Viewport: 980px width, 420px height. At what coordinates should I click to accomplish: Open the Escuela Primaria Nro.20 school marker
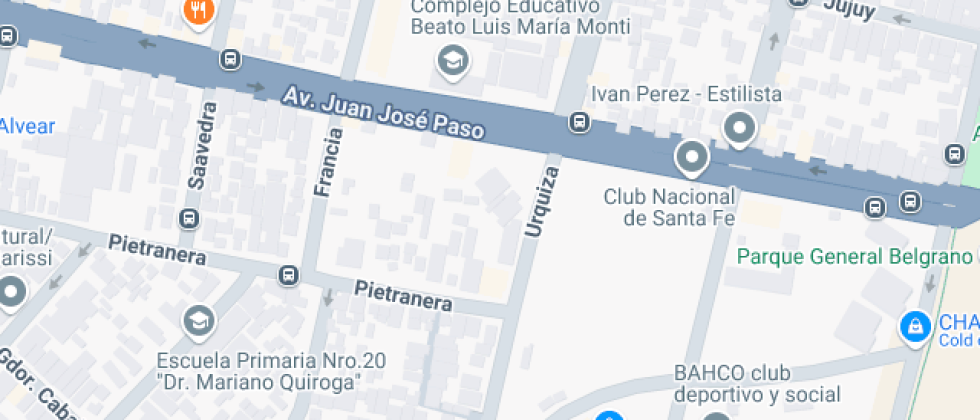[x=199, y=321]
